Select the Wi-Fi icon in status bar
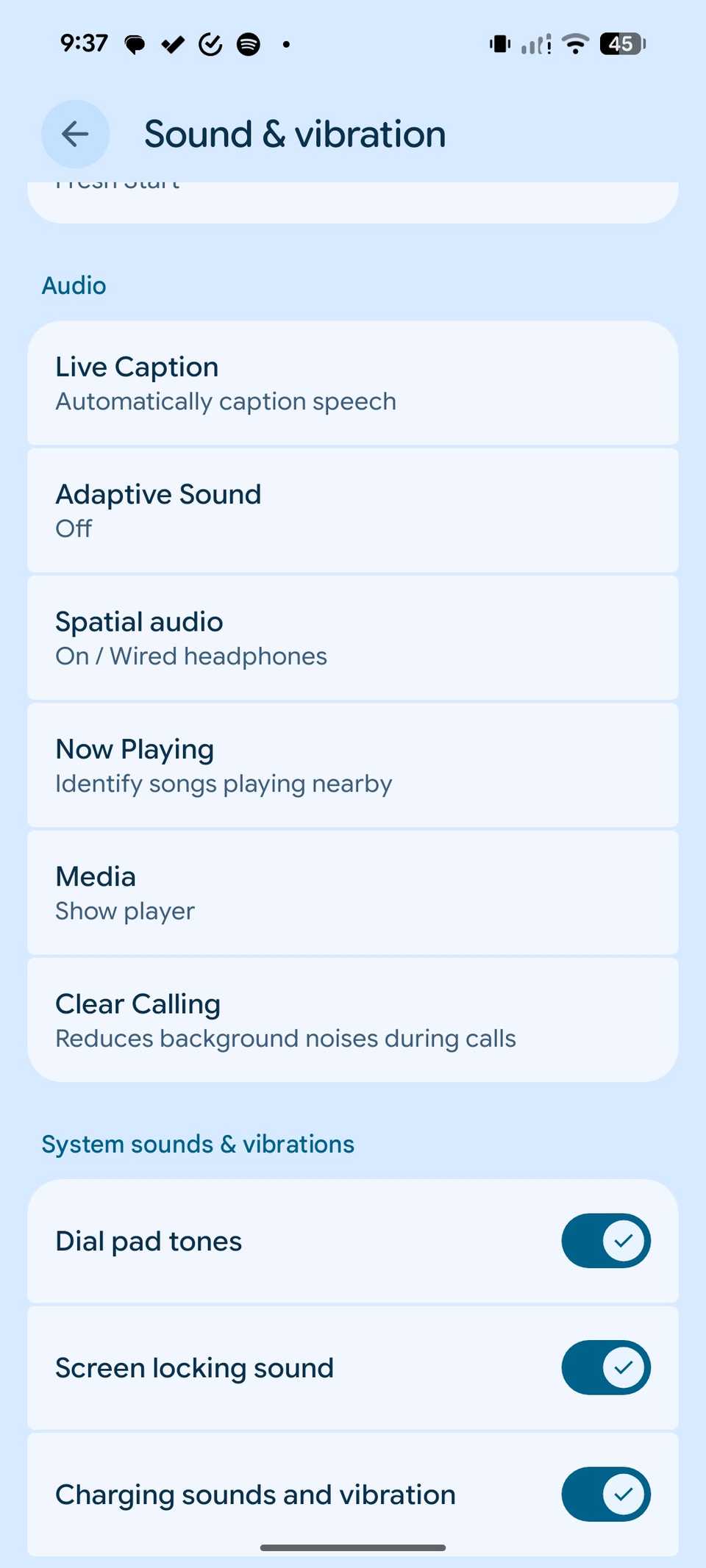Screen dimensions: 706x1568 click(576, 43)
